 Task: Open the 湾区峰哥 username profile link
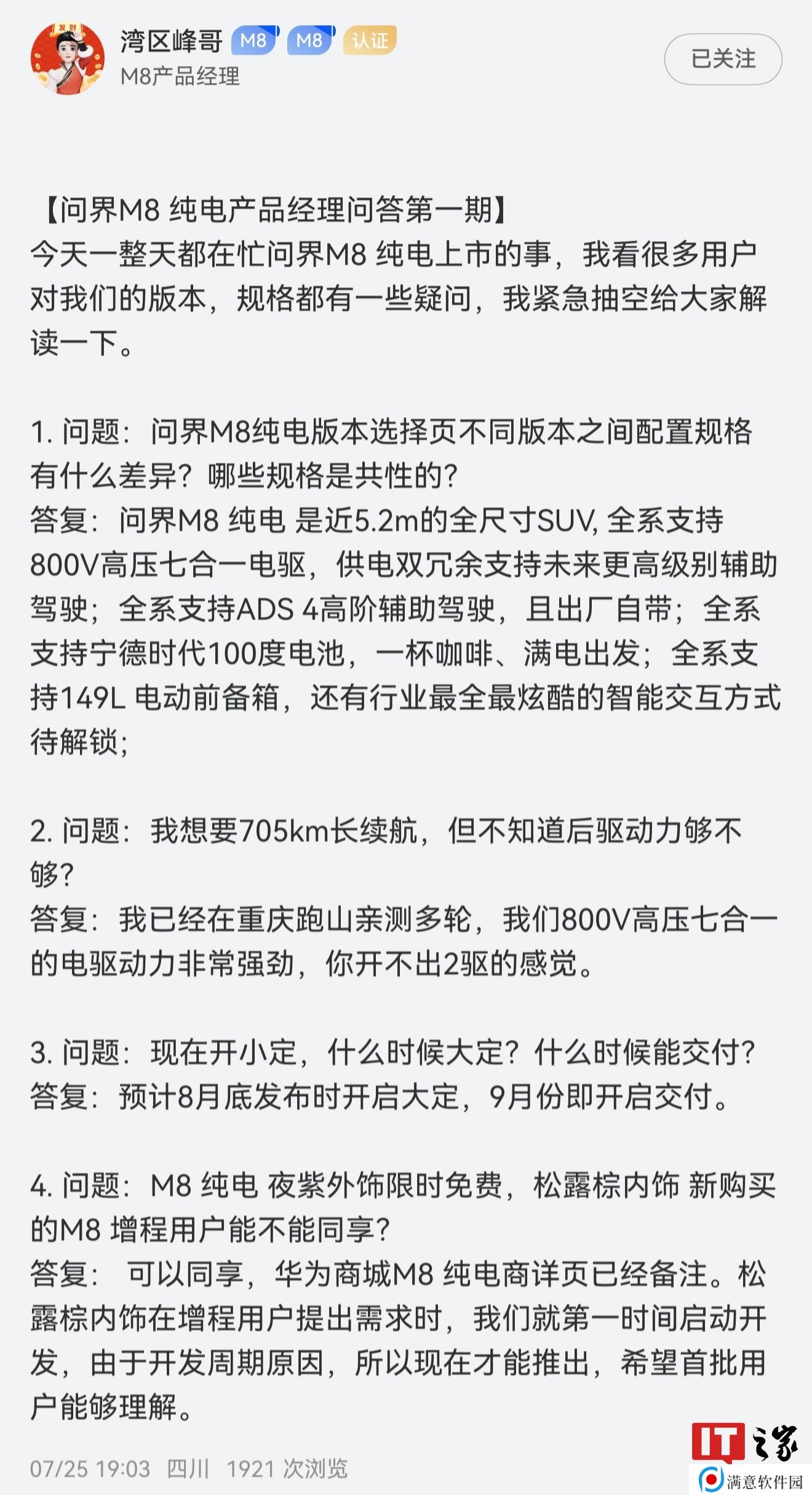[172, 41]
